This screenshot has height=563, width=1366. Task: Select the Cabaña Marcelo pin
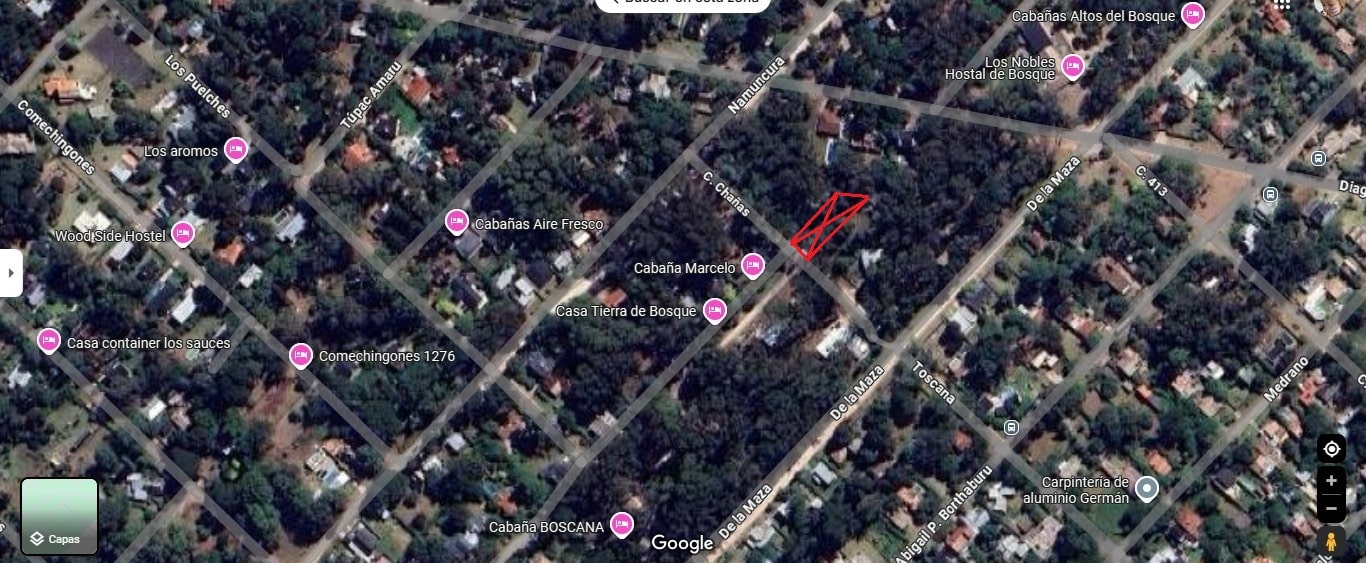(753, 265)
